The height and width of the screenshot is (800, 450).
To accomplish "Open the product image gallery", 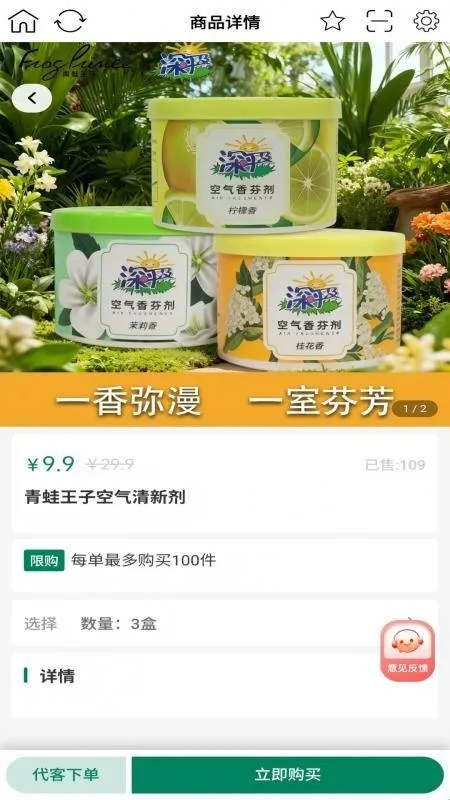I will point(225,234).
